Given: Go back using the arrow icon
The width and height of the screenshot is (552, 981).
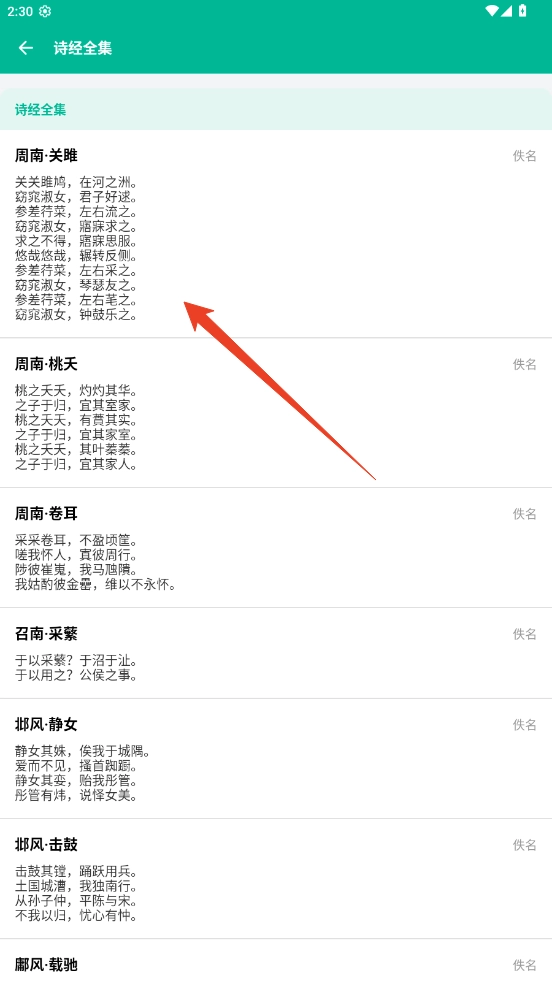Looking at the screenshot, I should coord(26,48).
